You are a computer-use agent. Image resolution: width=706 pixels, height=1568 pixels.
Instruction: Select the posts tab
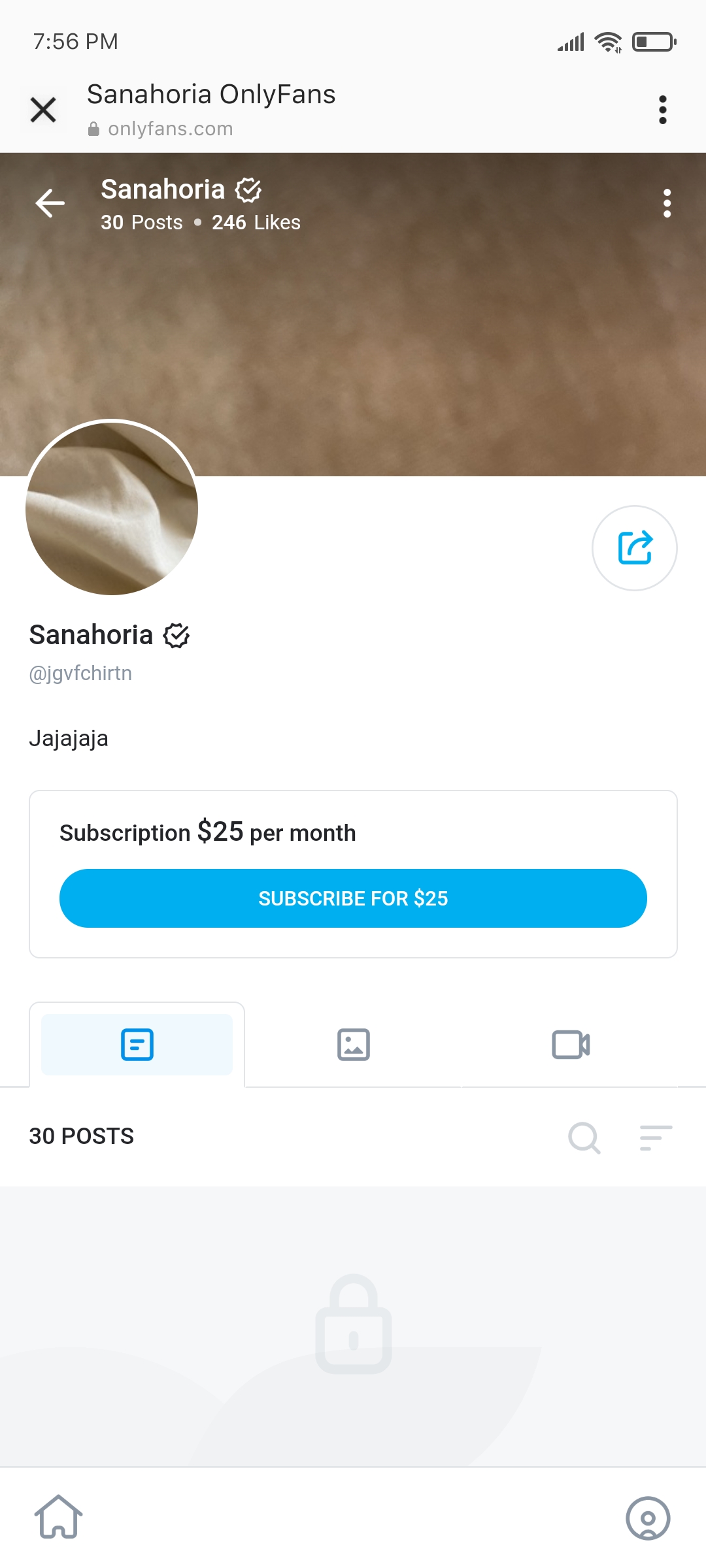[x=137, y=1044]
